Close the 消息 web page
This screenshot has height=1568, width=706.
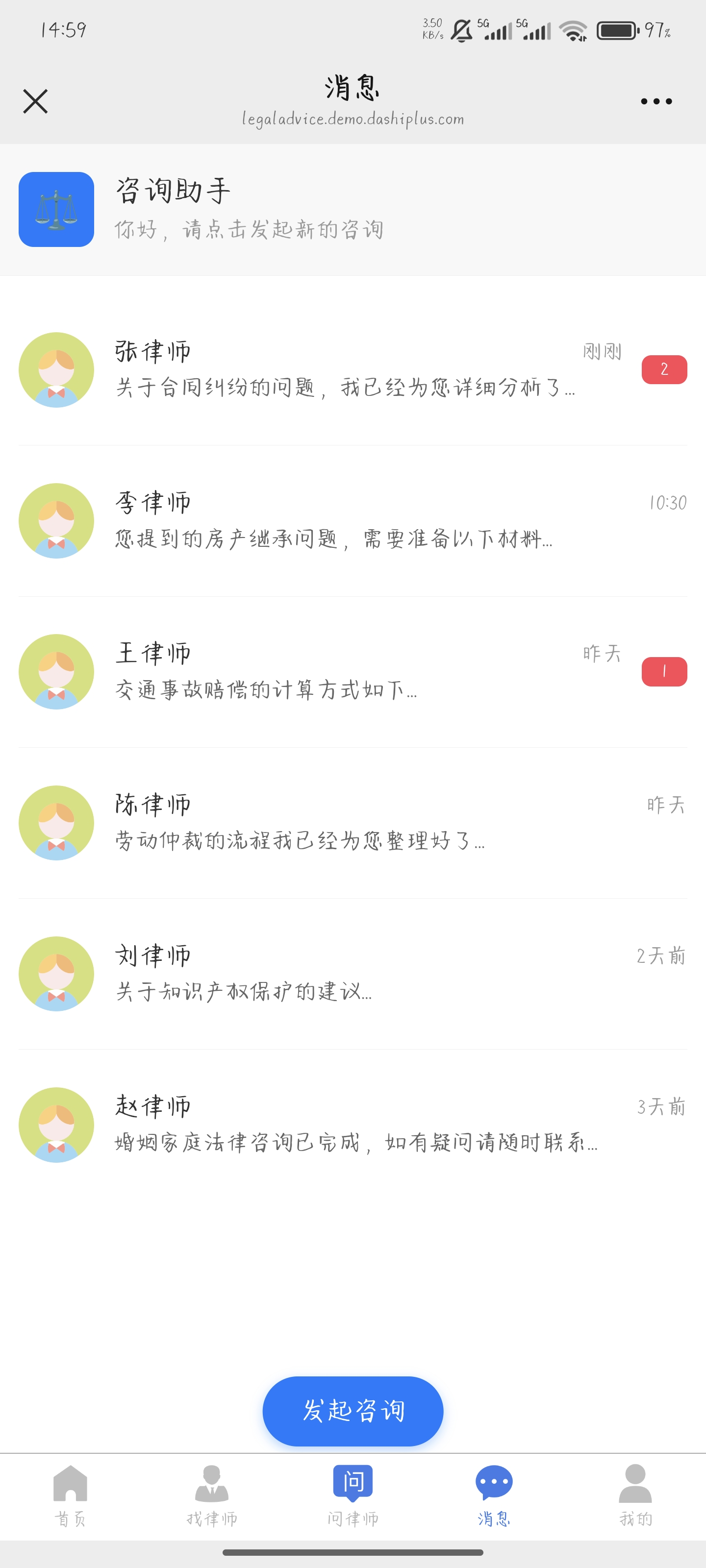(x=35, y=101)
